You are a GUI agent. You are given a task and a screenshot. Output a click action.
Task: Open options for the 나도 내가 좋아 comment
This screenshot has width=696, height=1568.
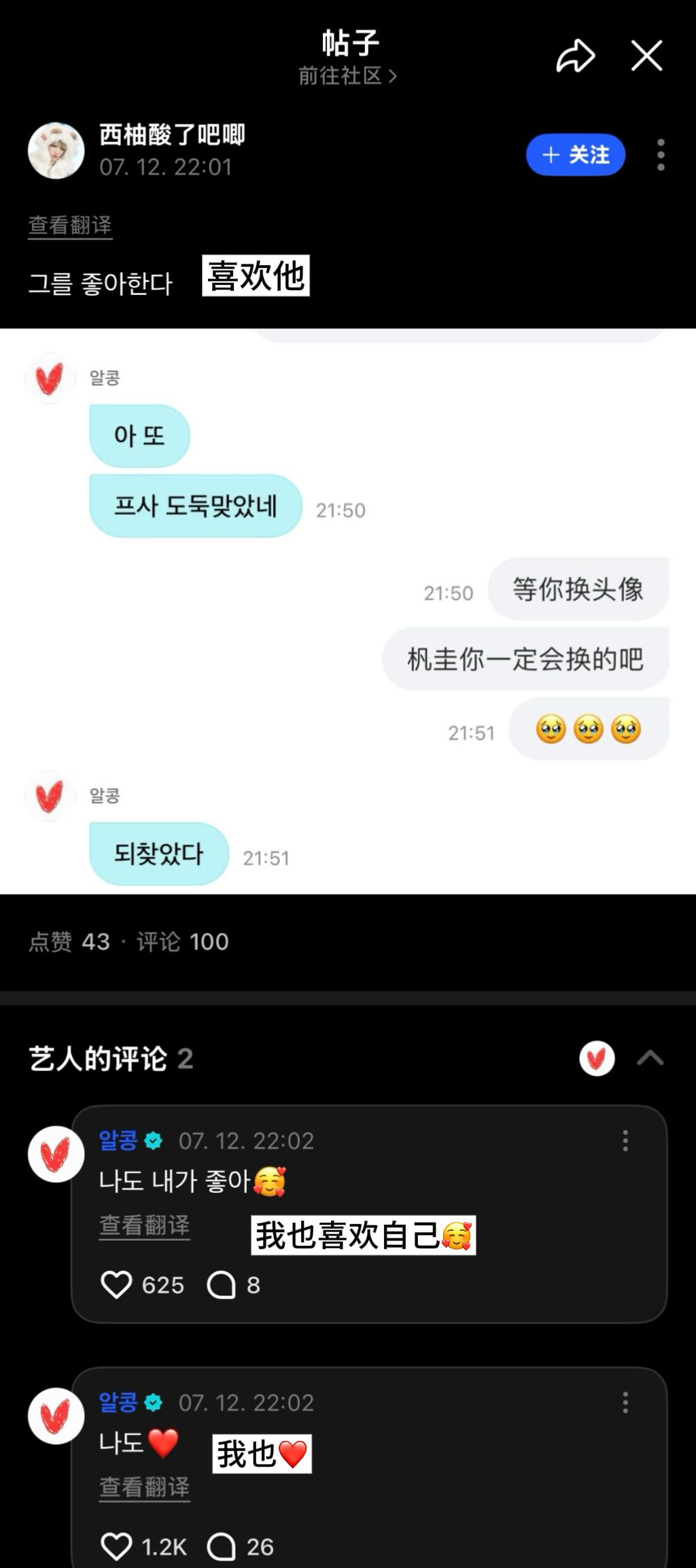click(x=625, y=1140)
